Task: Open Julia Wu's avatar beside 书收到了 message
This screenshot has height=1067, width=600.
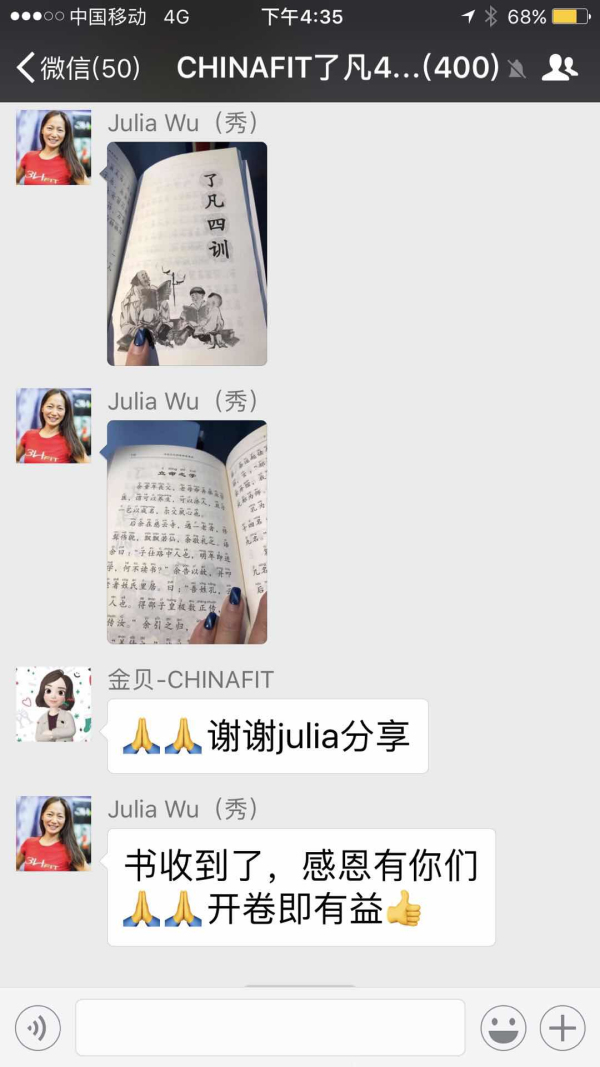Action: point(53,833)
